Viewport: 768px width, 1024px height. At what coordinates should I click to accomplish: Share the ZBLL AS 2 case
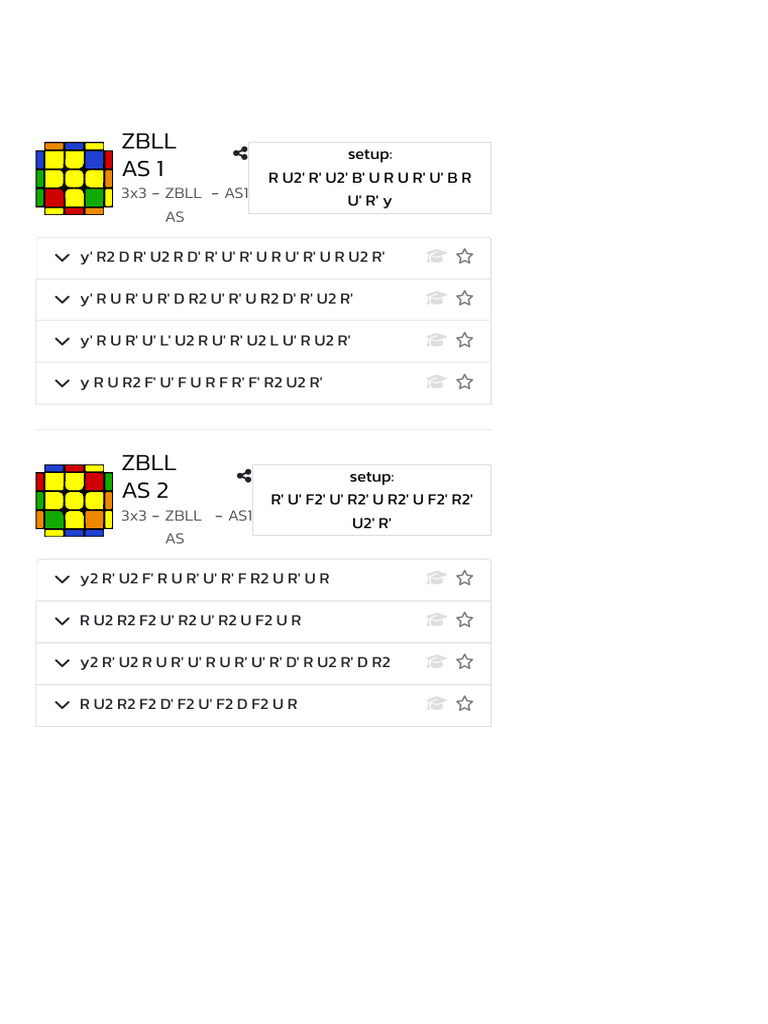[244, 475]
